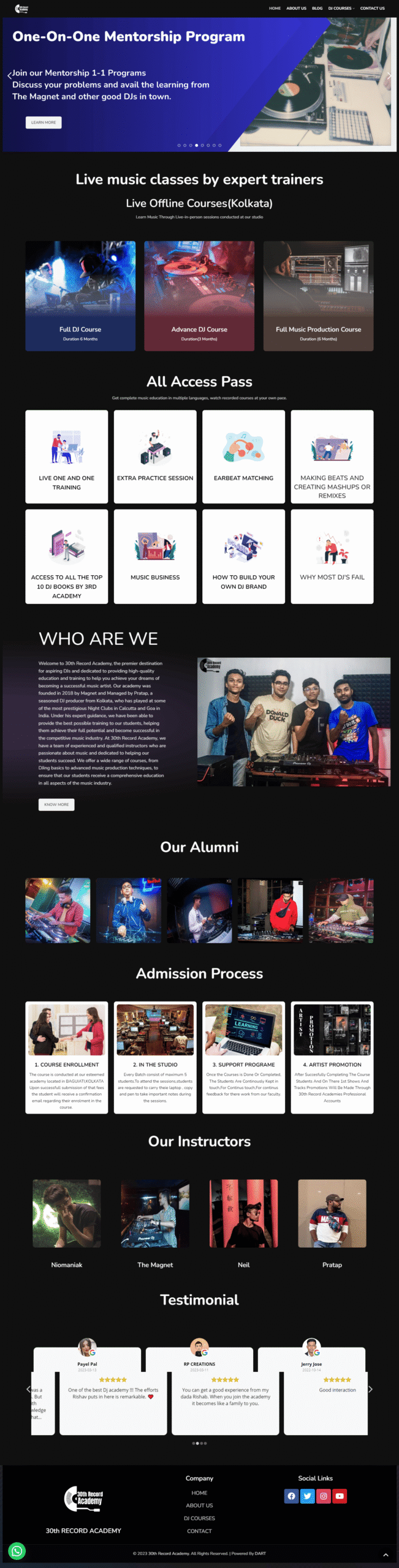The image size is (399, 1568).
Task: Show the next testimonial
Action: click(370, 1389)
